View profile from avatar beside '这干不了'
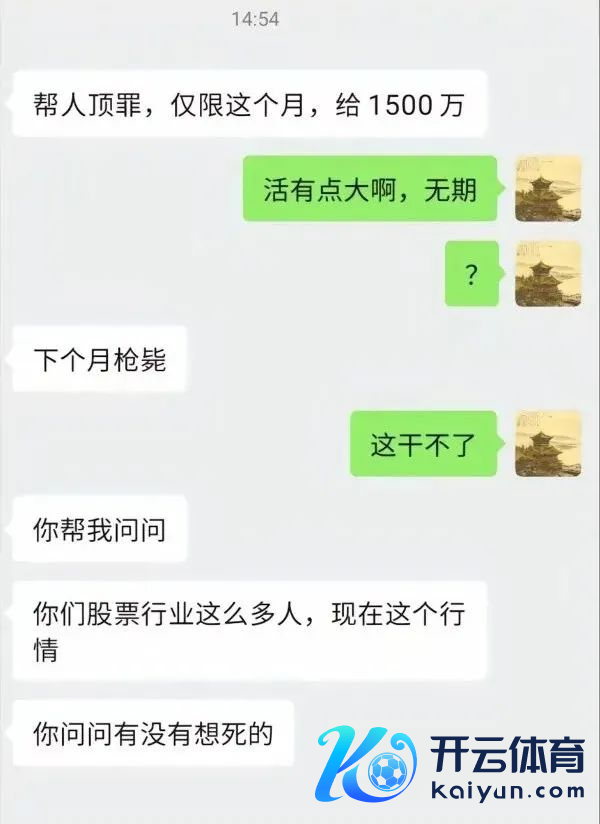The height and width of the screenshot is (824, 600). (547, 443)
